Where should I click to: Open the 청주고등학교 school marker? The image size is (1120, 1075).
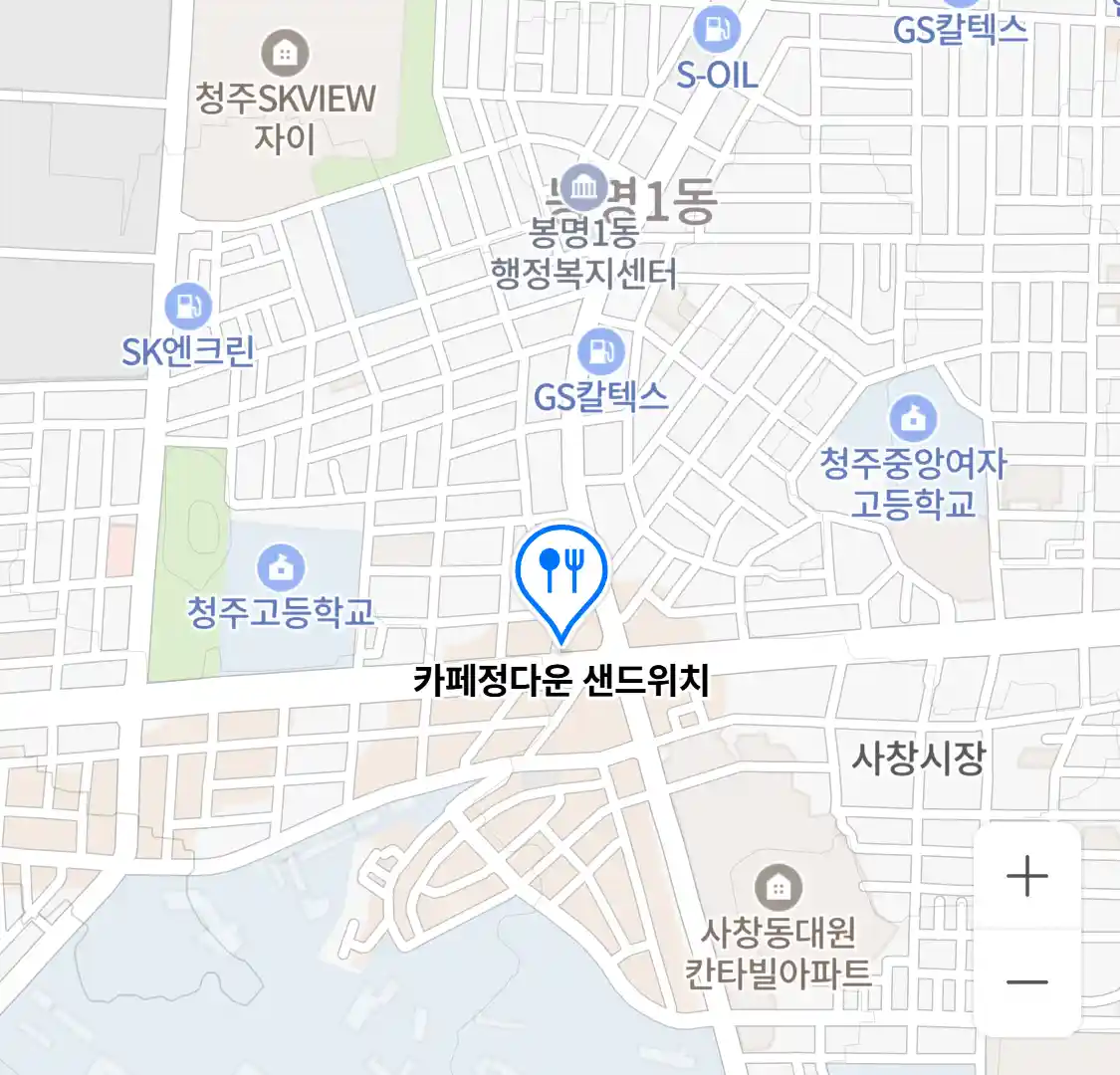(x=282, y=567)
